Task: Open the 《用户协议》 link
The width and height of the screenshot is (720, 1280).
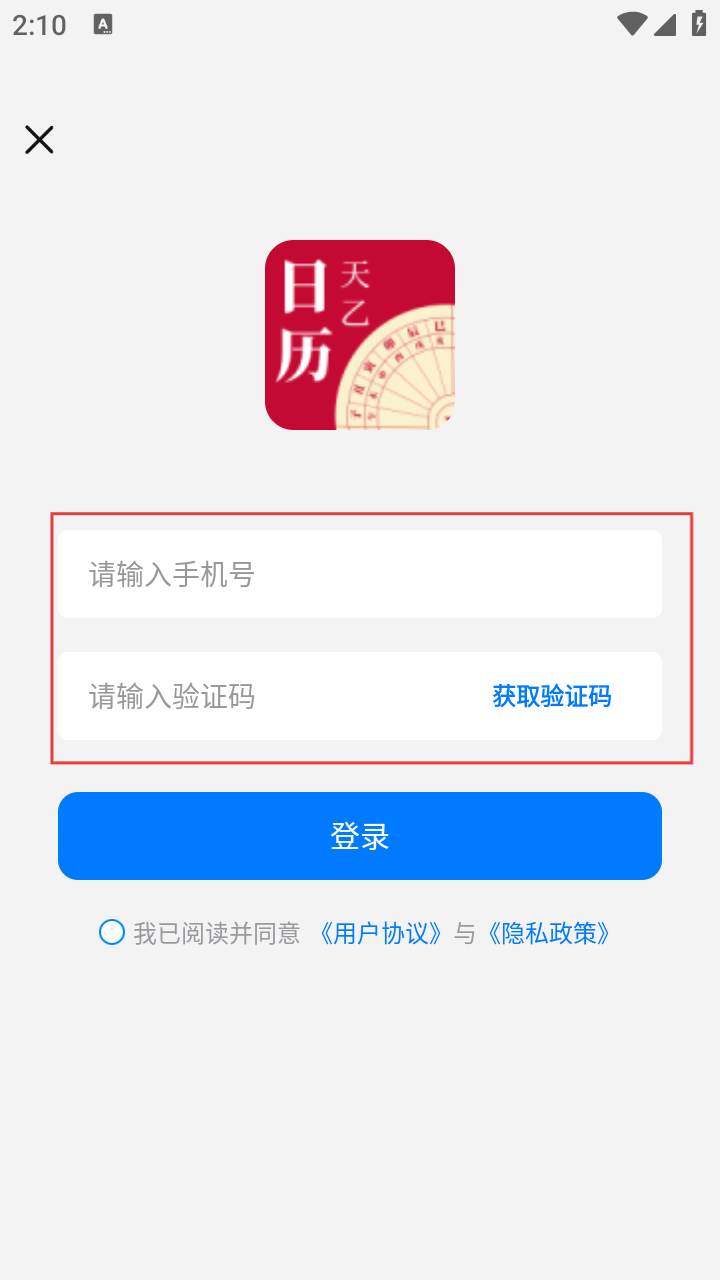Action: (379, 933)
